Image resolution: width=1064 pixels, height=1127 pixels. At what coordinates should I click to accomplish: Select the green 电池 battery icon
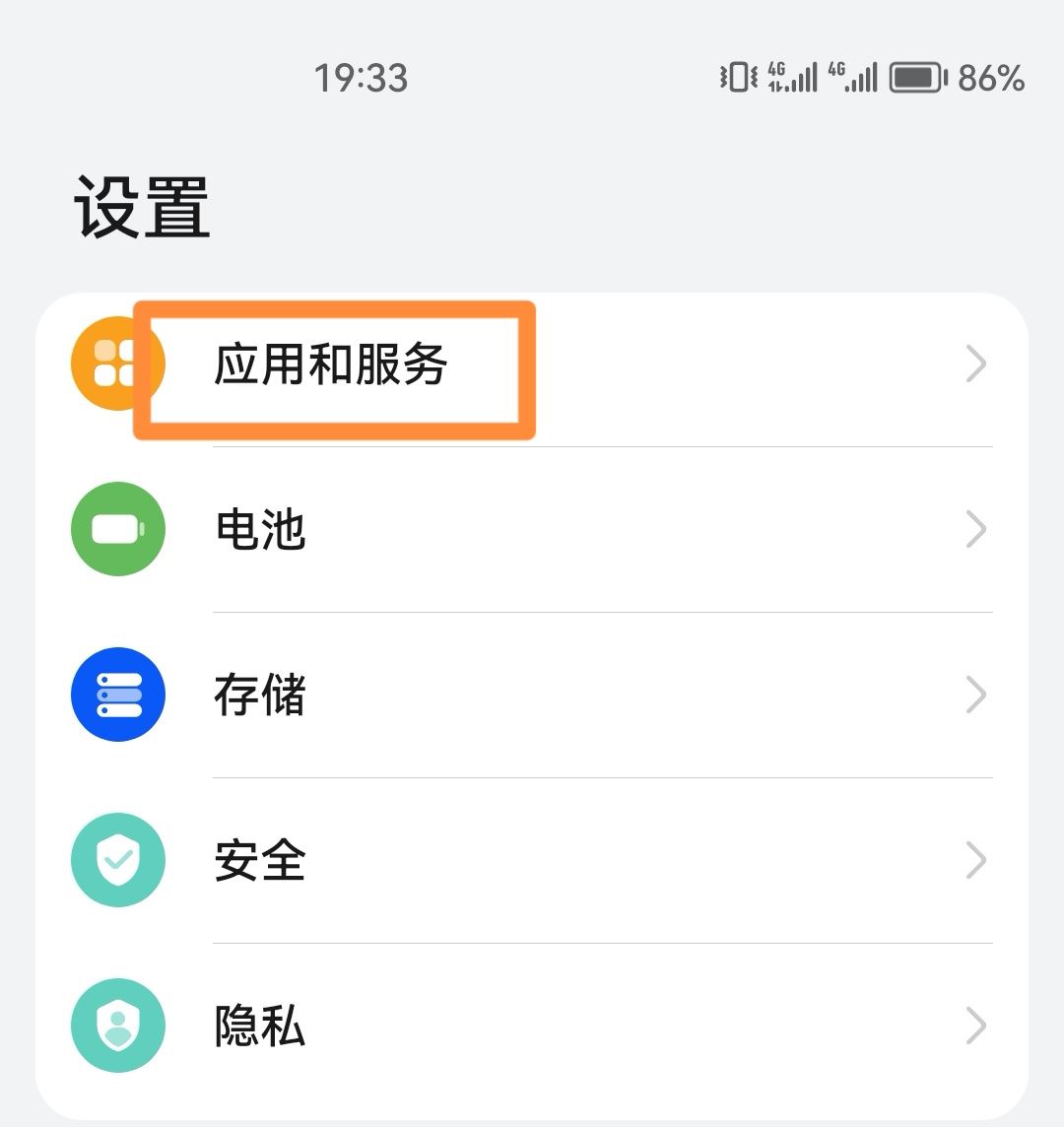coord(117,529)
